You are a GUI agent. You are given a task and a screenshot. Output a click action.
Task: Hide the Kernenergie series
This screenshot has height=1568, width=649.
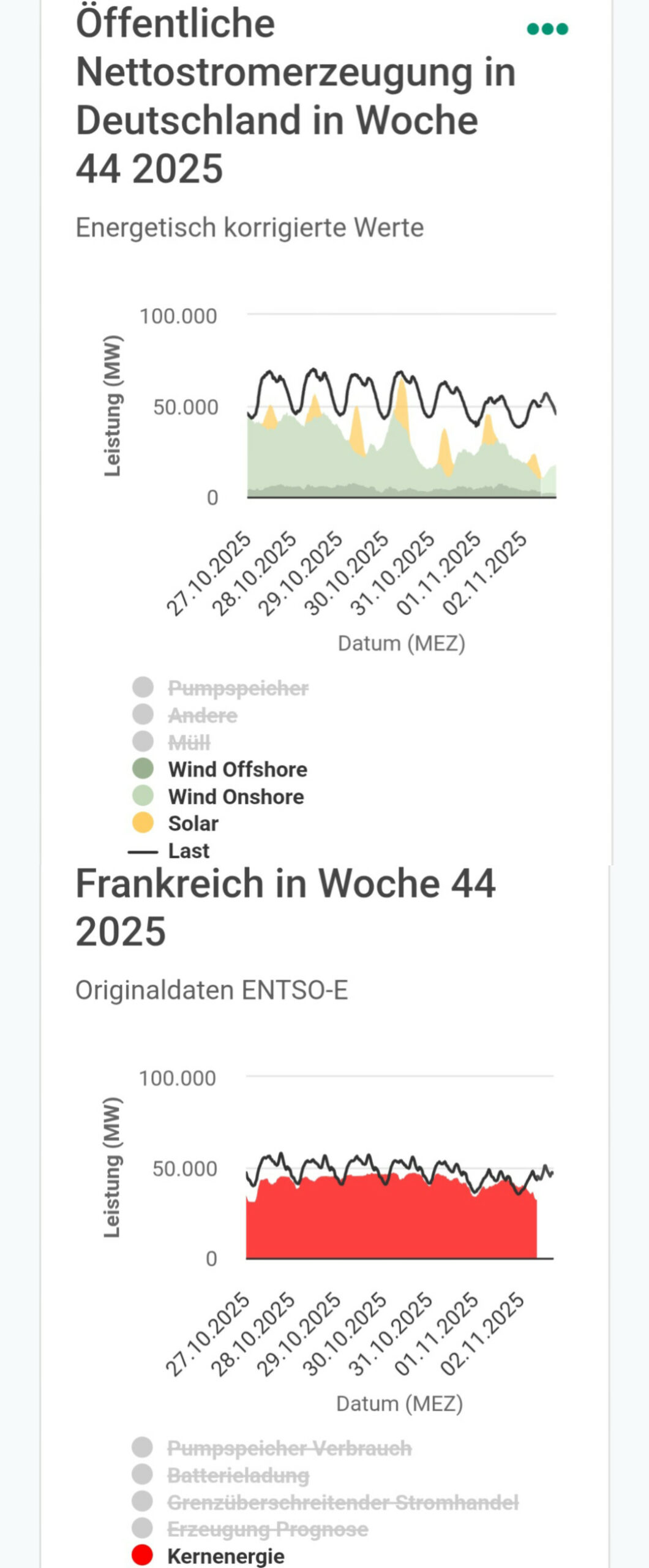(225, 1556)
